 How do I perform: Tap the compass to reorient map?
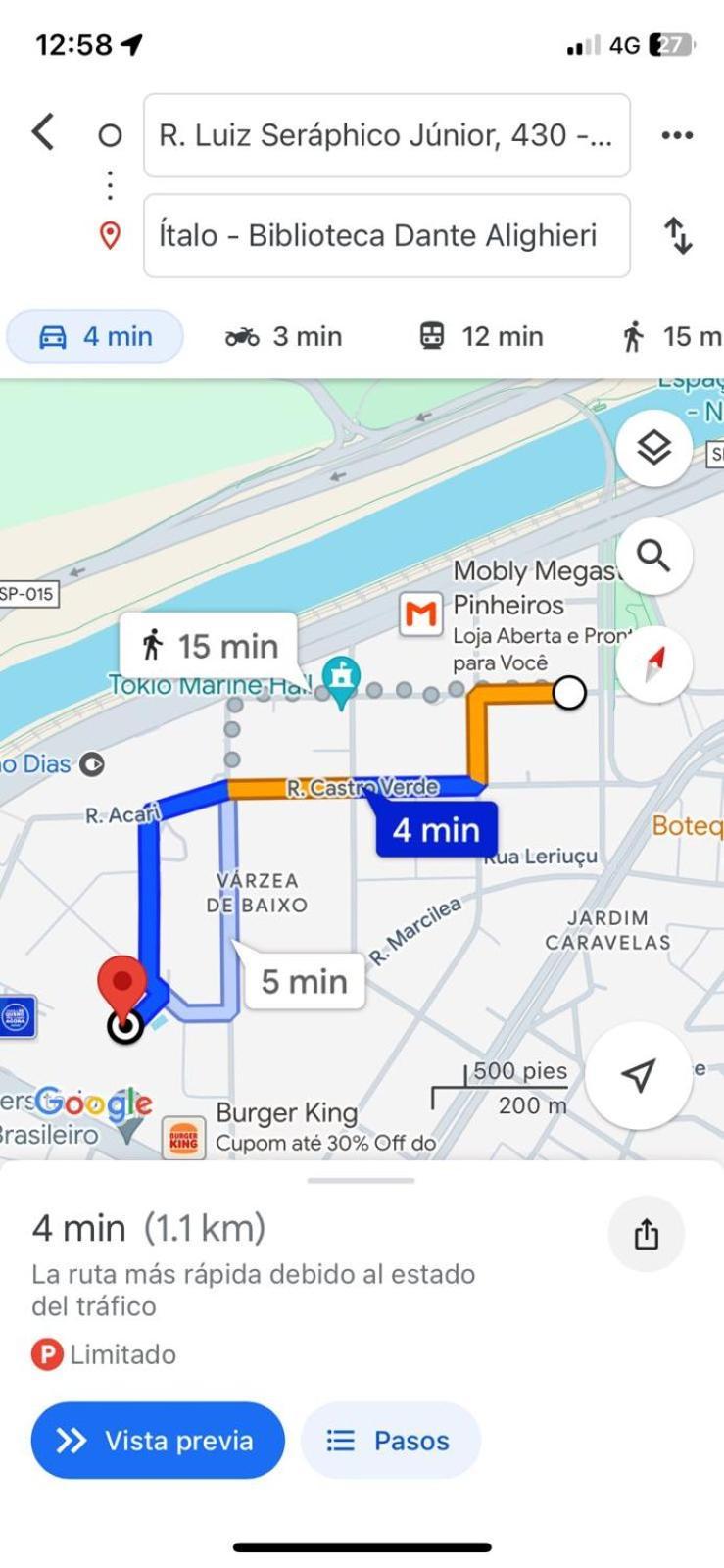(x=653, y=664)
